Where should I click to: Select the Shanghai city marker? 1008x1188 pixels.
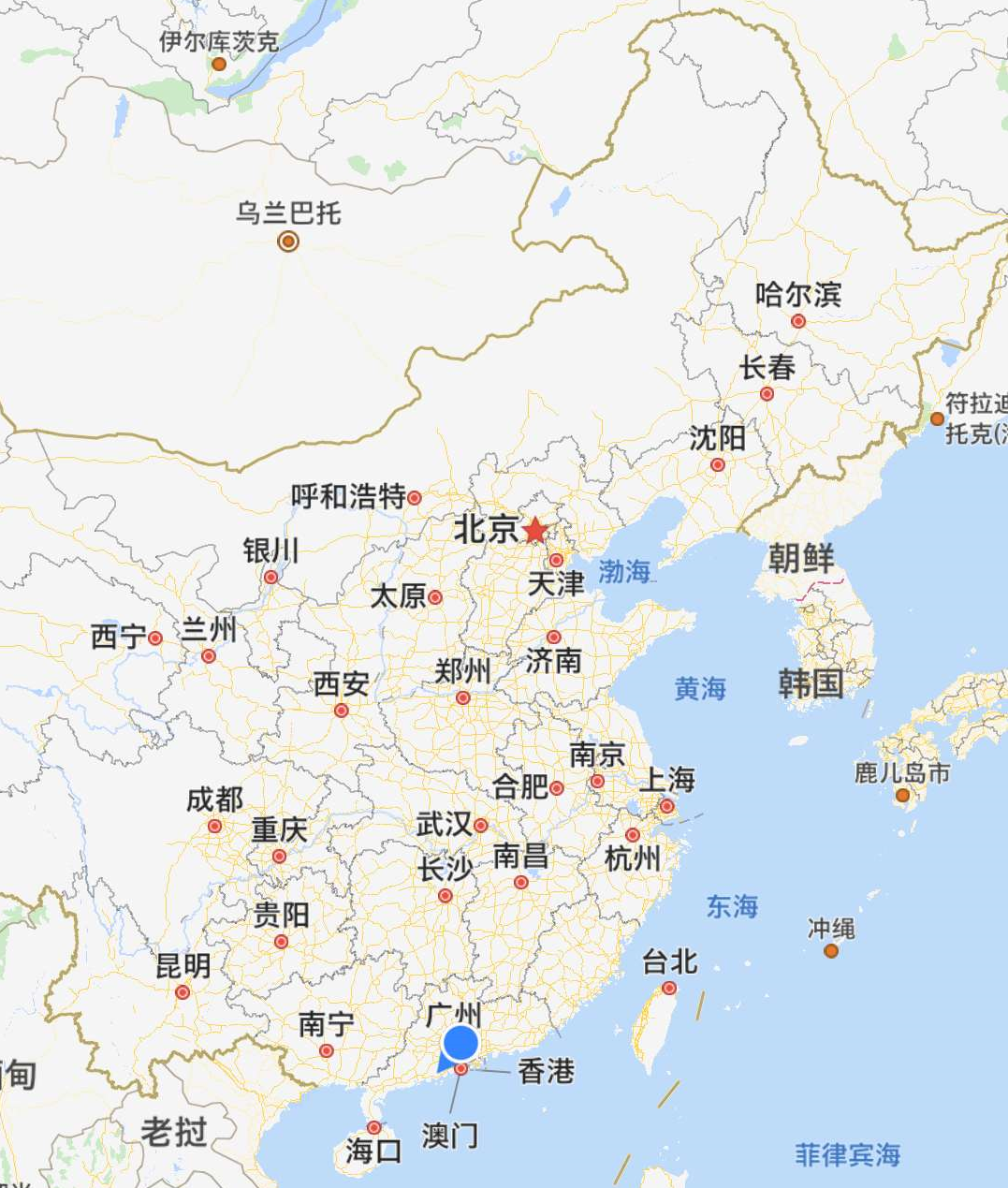(x=666, y=806)
